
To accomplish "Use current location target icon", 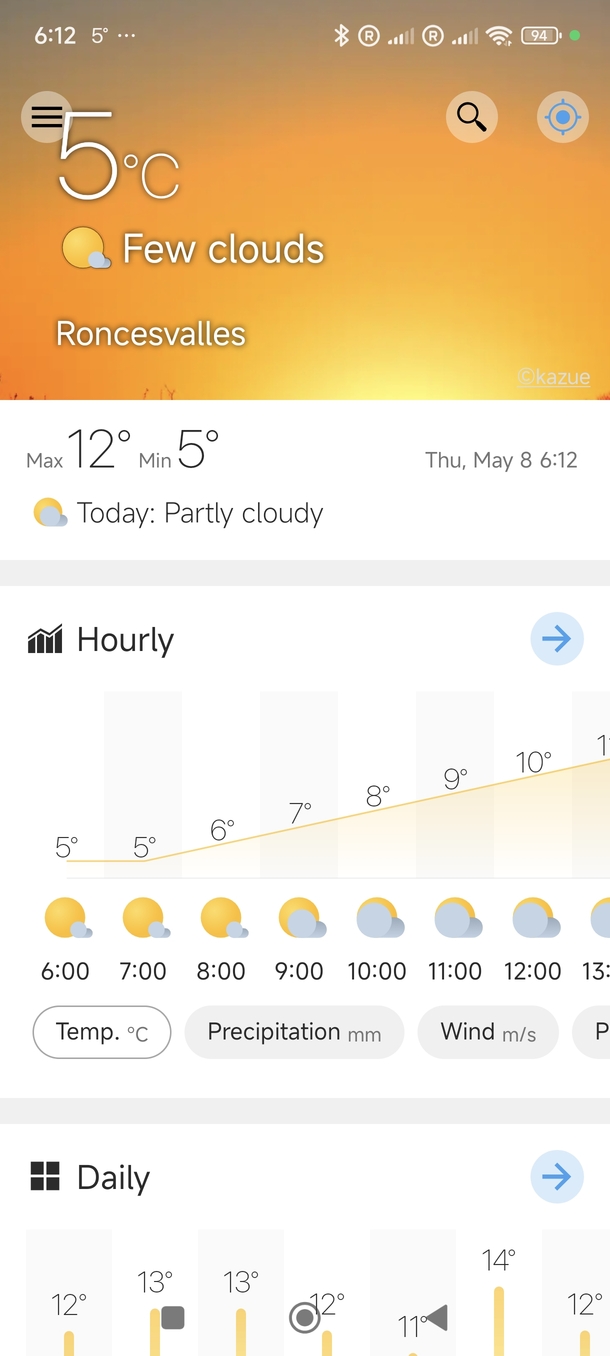I will pos(562,117).
